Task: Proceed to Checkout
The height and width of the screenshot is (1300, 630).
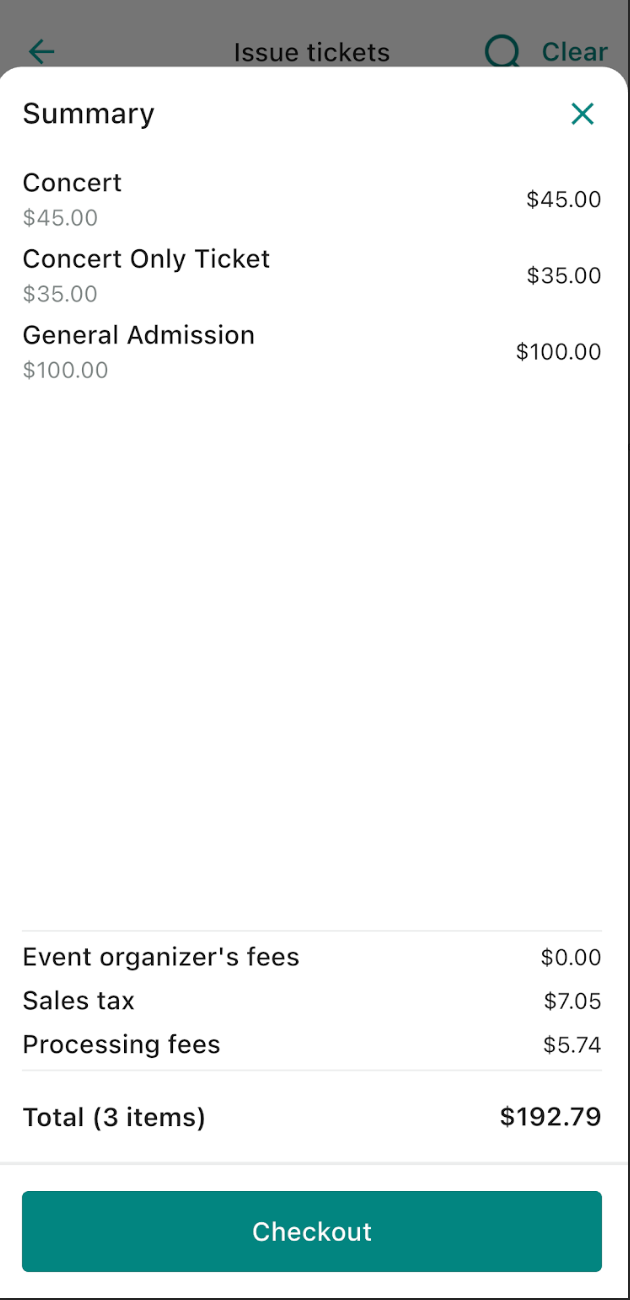Action: [312, 1231]
